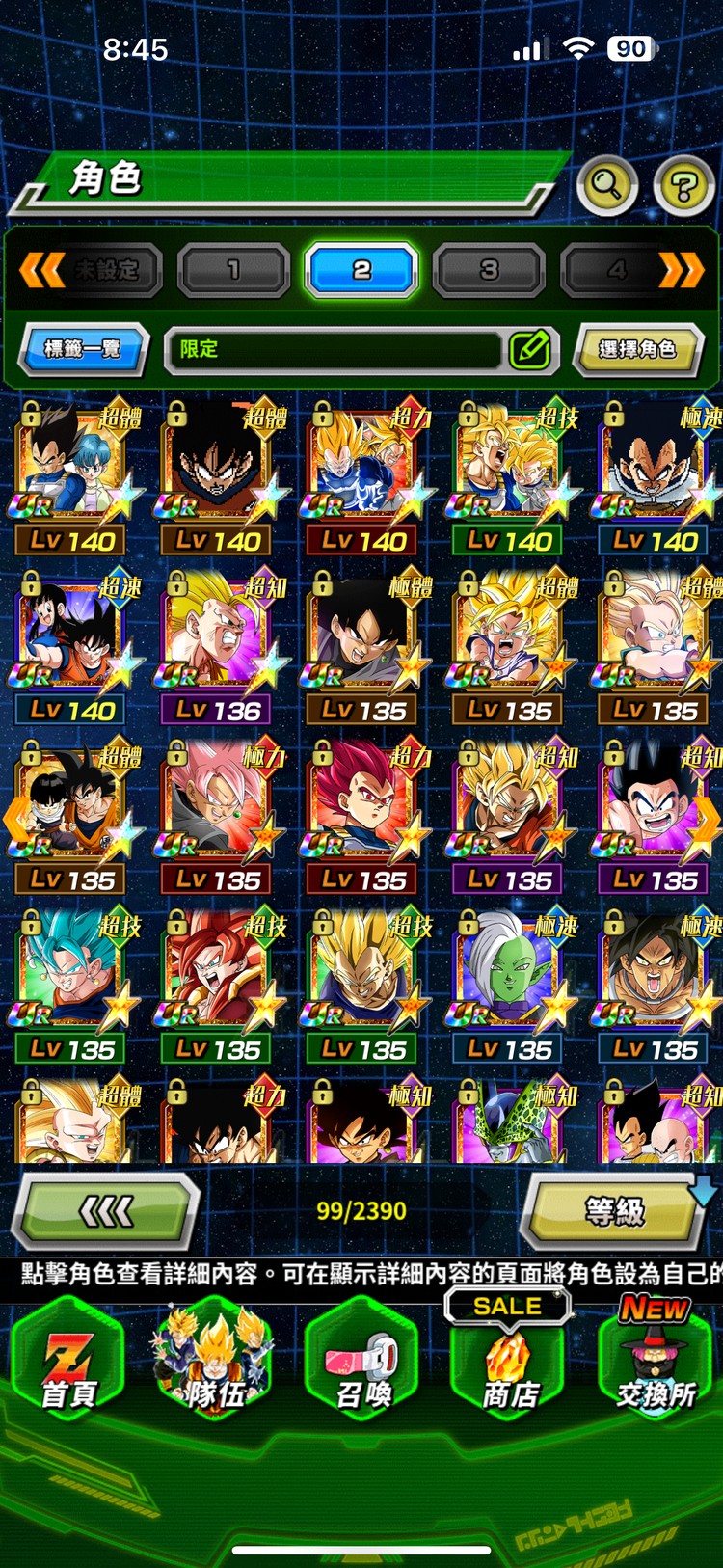
Task: Tap the 選擇角色 button
Action: coord(636,349)
